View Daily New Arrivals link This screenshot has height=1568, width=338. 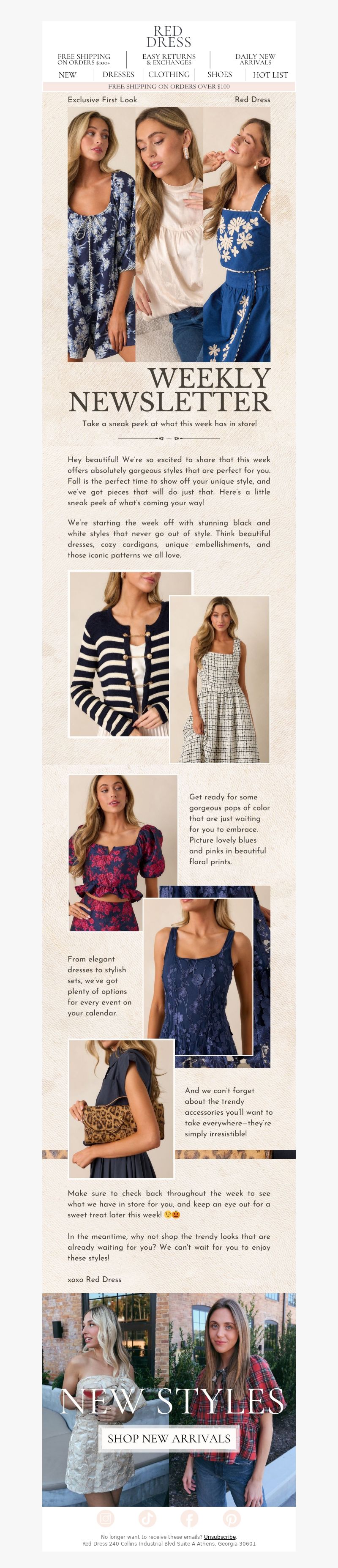(255, 59)
